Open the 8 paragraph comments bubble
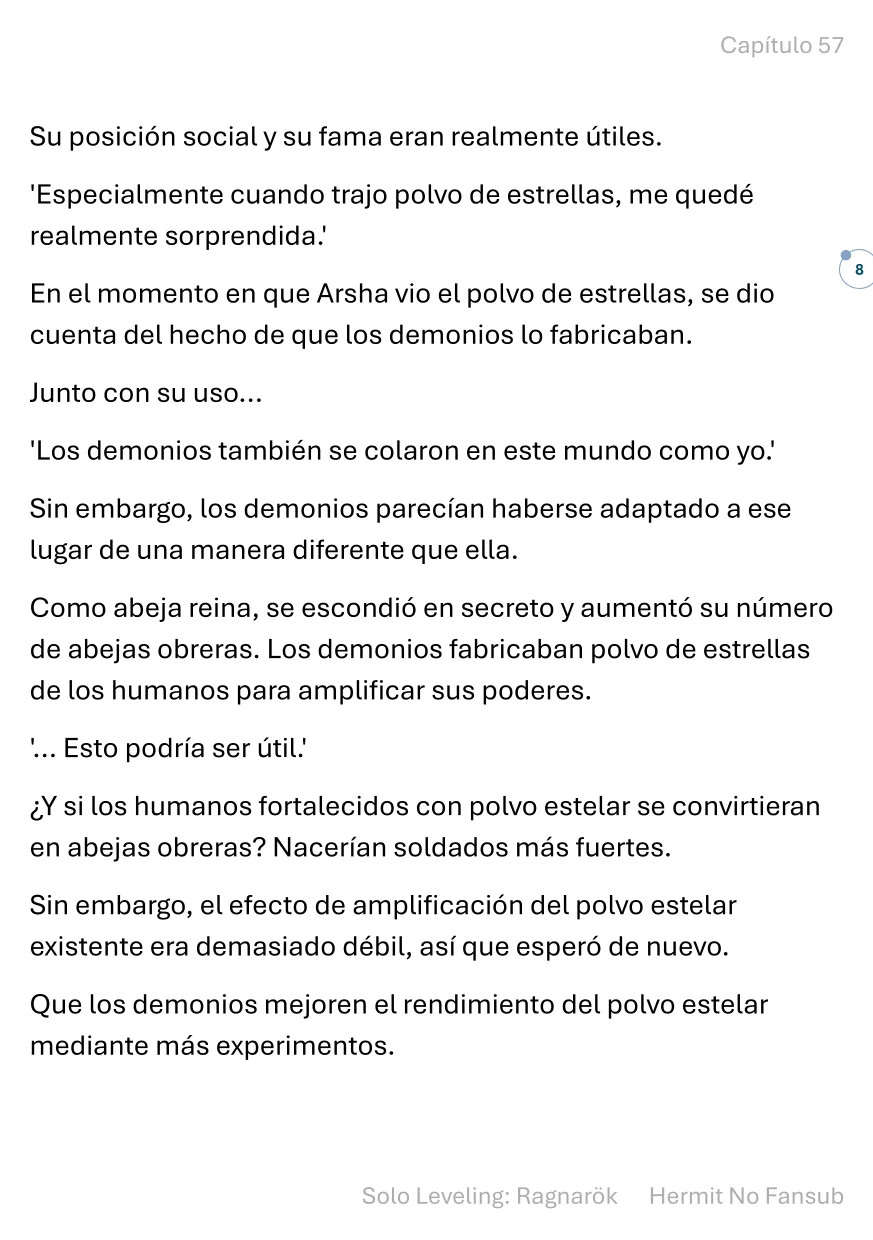The image size is (873, 1240). tap(858, 270)
